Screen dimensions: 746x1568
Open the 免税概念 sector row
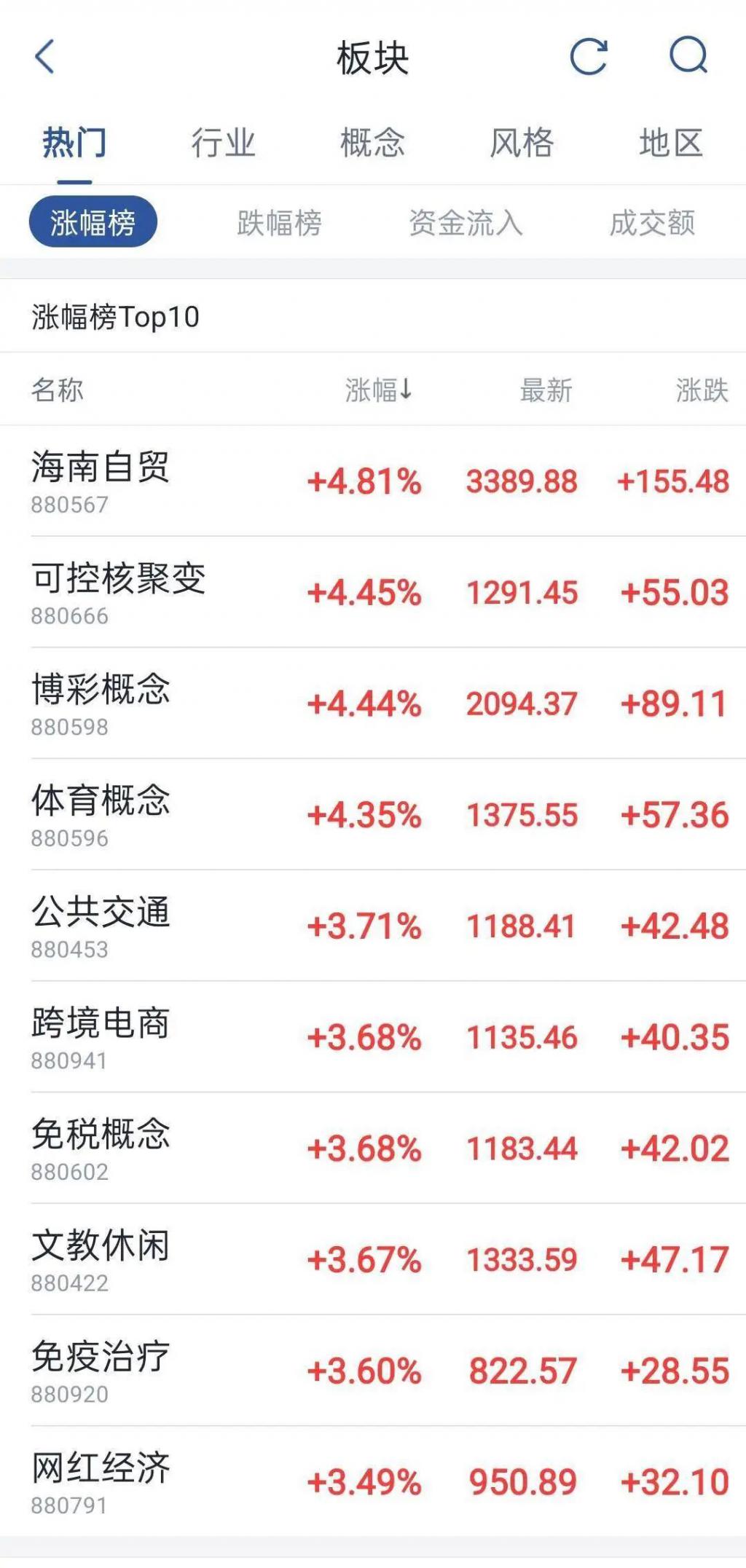coord(373,1148)
